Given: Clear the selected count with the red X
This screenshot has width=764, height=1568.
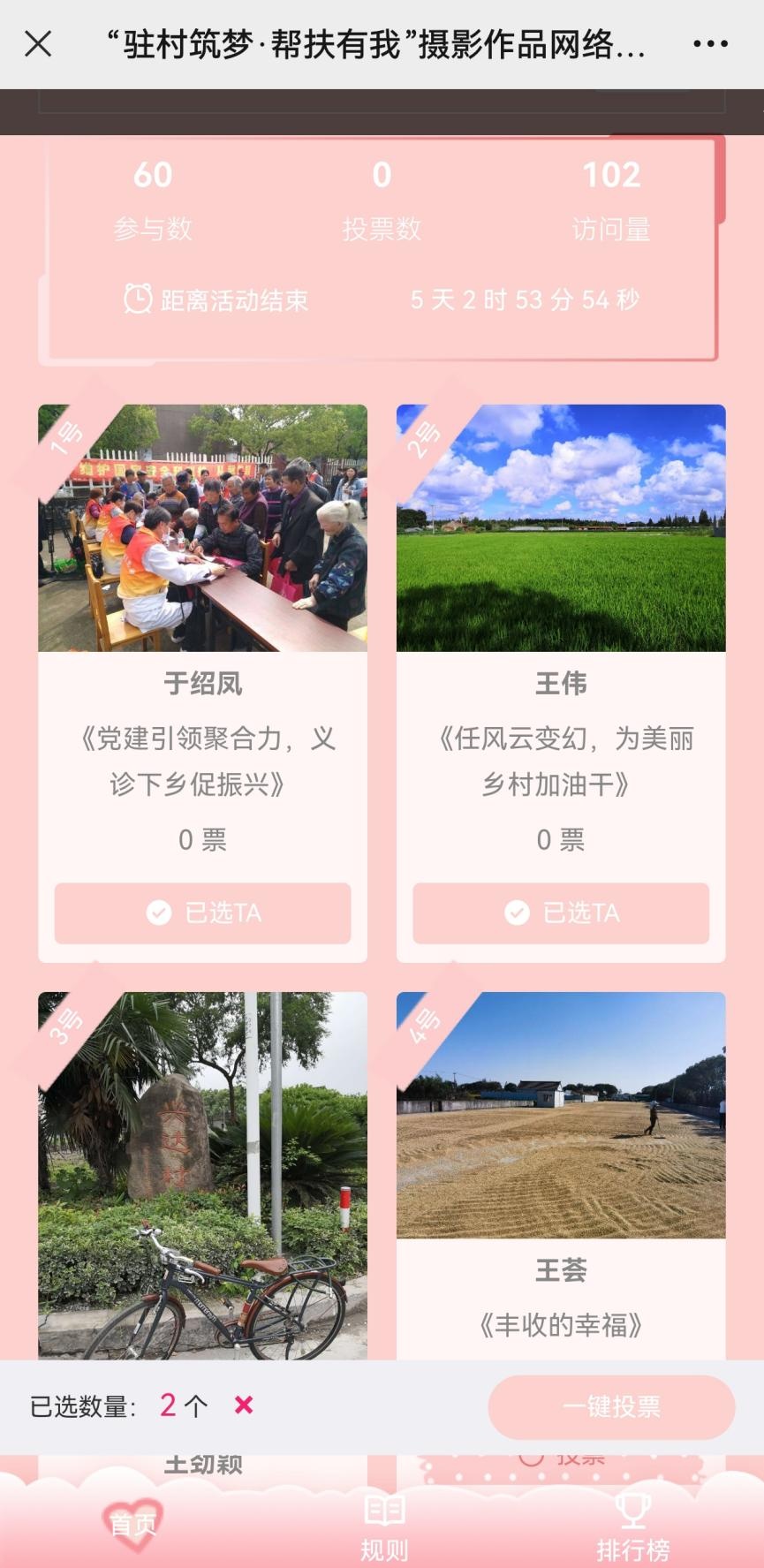Looking at the screenshot, I should (x=244, y=1405).
